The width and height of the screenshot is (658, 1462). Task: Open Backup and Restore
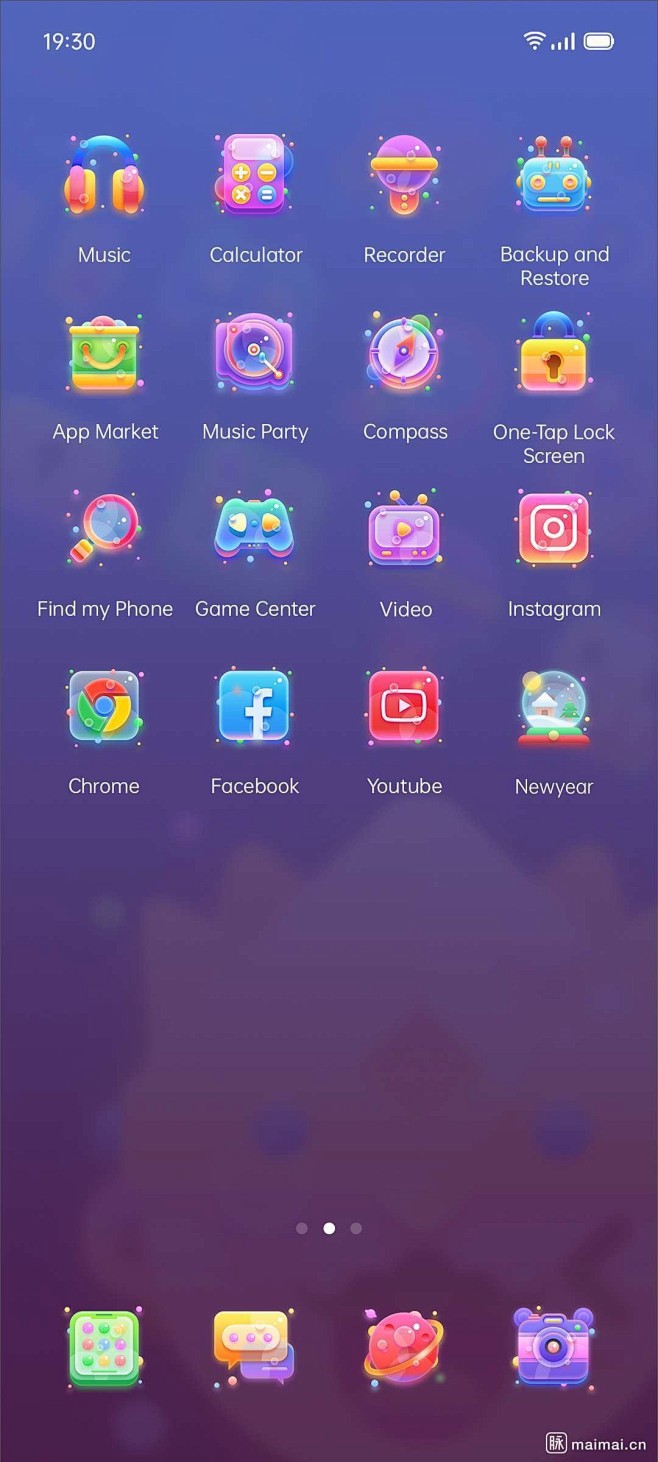[x=554, y=176]
